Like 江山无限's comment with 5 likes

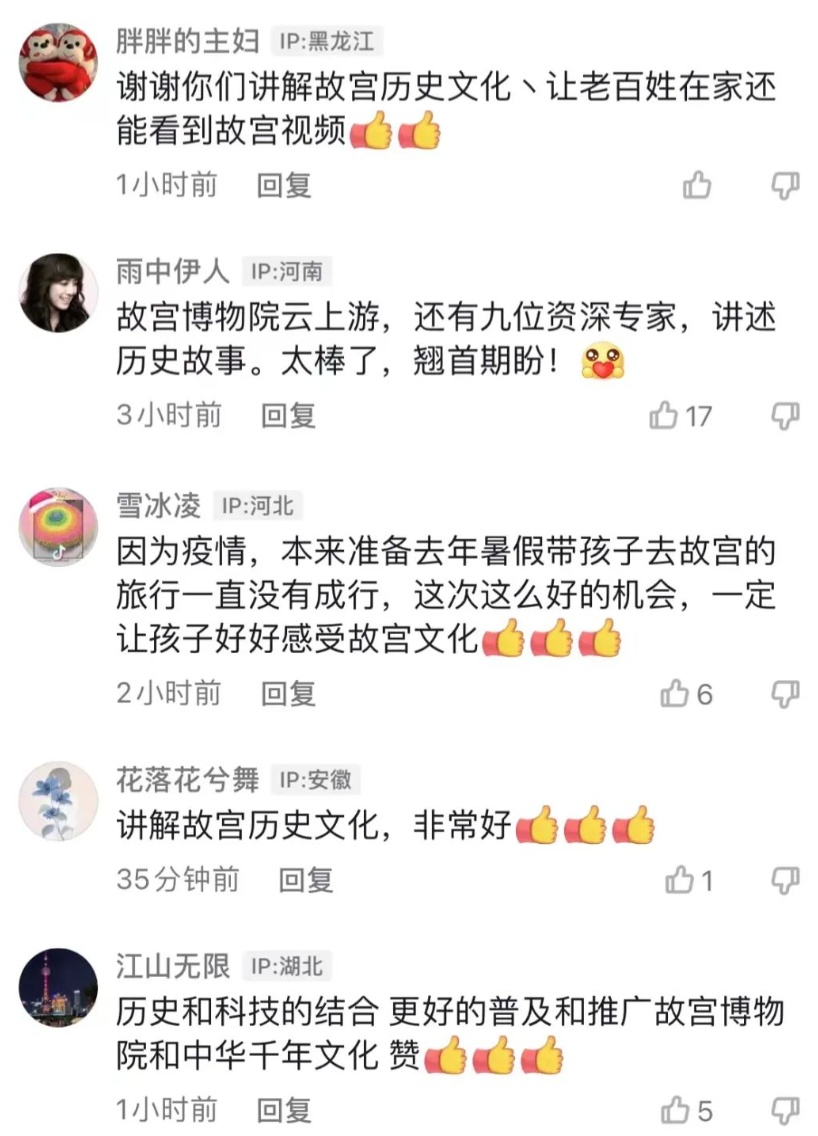click(x=676, y=1110)
